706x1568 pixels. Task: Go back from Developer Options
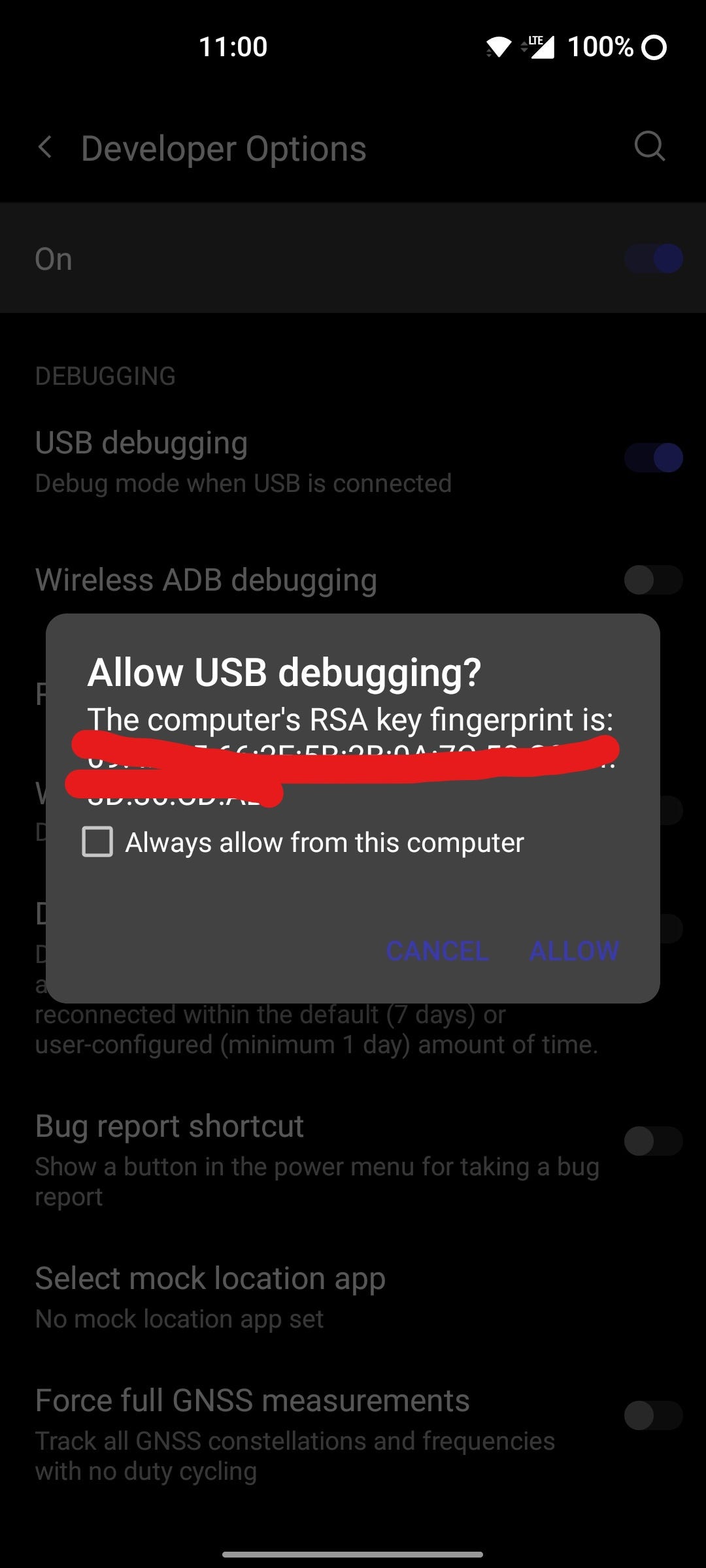[45, 148]
